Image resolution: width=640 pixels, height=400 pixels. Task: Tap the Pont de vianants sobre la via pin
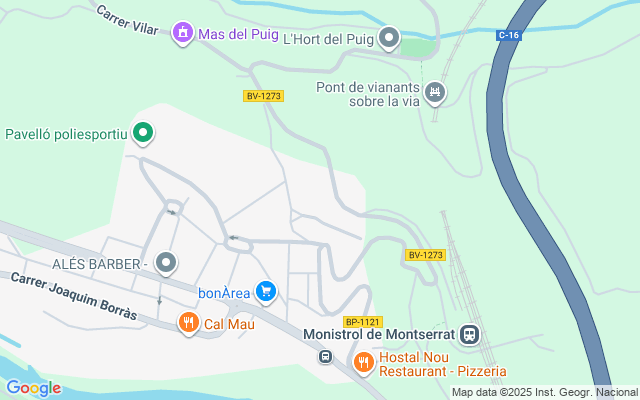click(434, 93)
